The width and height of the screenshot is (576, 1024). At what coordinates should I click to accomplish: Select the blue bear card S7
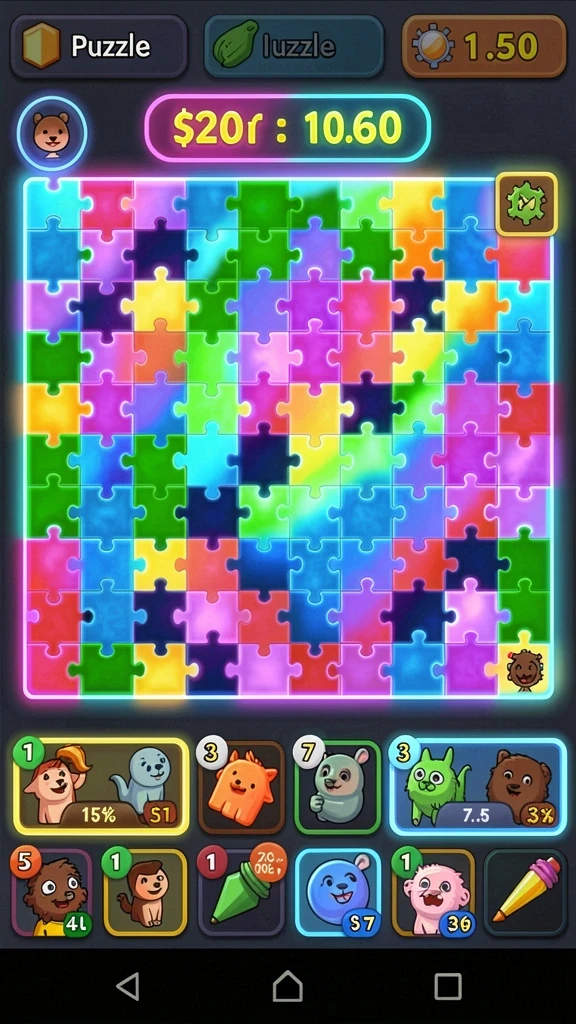click(x=338, y=892)
